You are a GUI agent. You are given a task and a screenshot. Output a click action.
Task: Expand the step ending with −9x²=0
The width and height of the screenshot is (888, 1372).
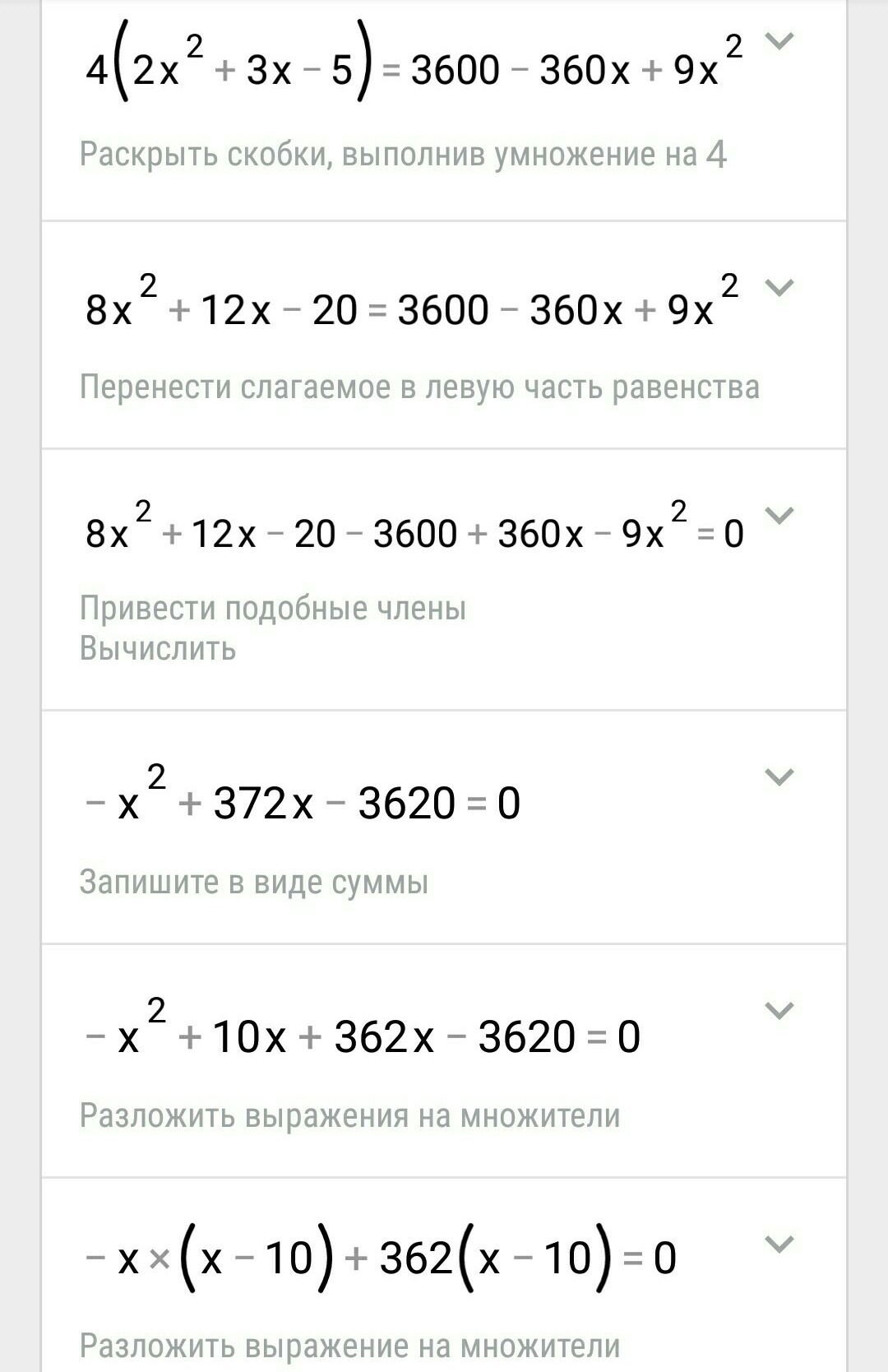tap(779, 515)
